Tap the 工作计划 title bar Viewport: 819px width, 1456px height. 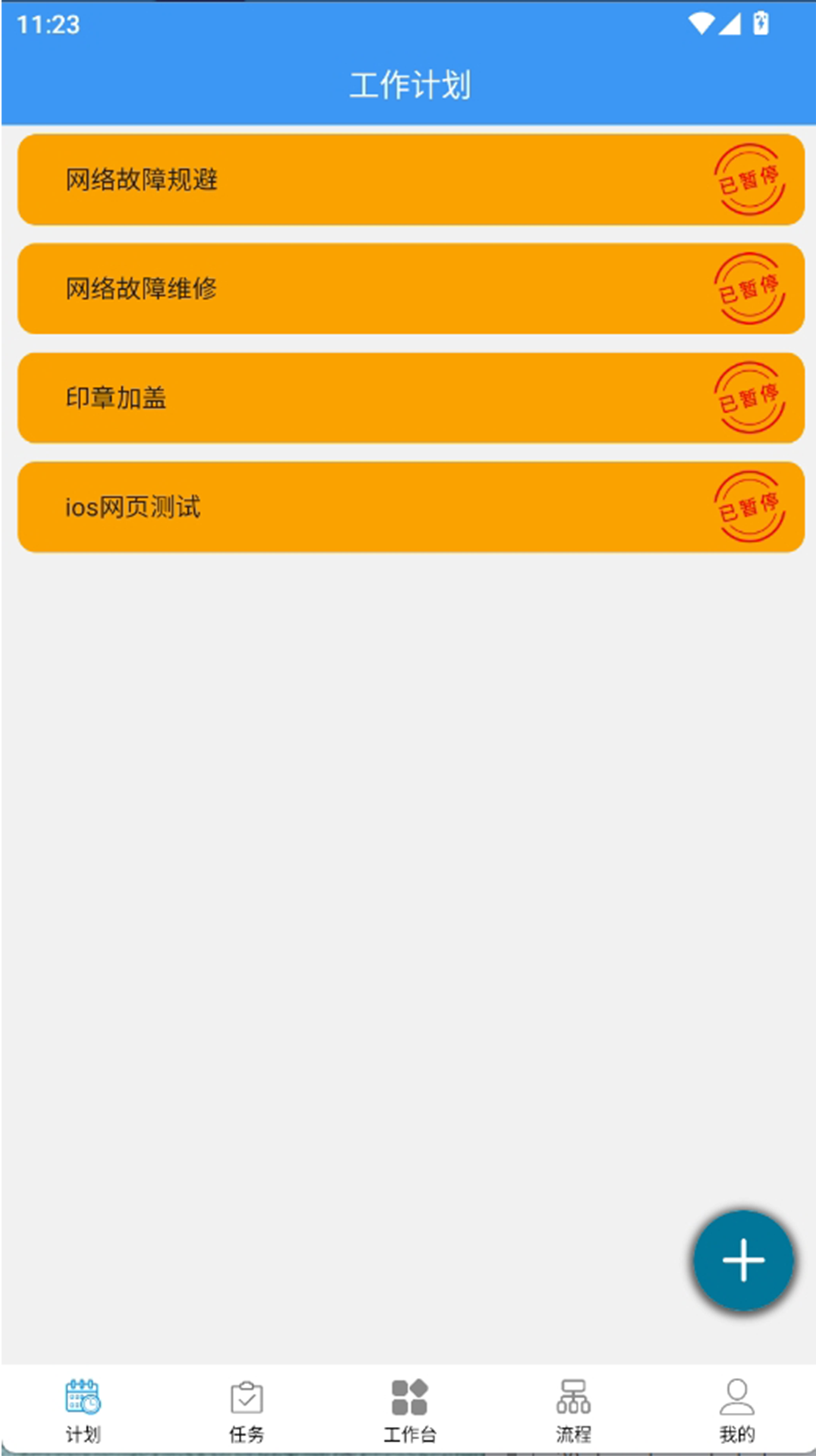click(x=409, y=84)
